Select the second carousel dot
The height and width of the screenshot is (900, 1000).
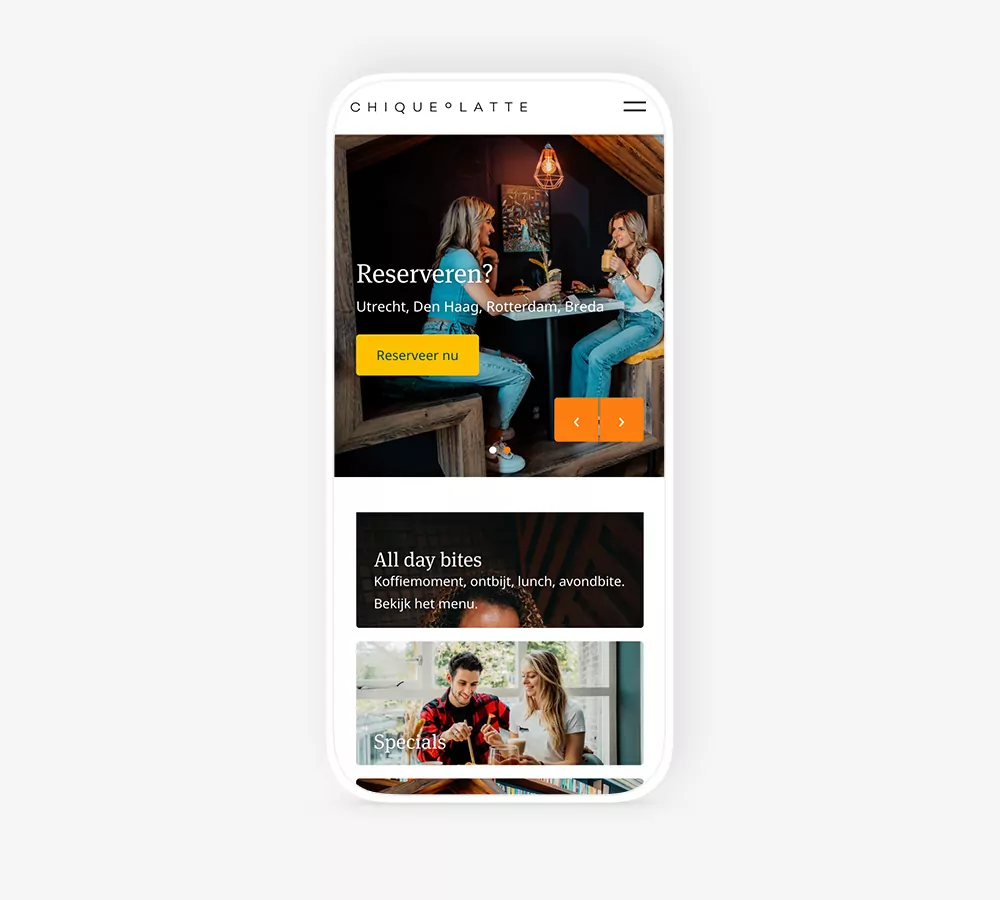[x=507, y=451]
